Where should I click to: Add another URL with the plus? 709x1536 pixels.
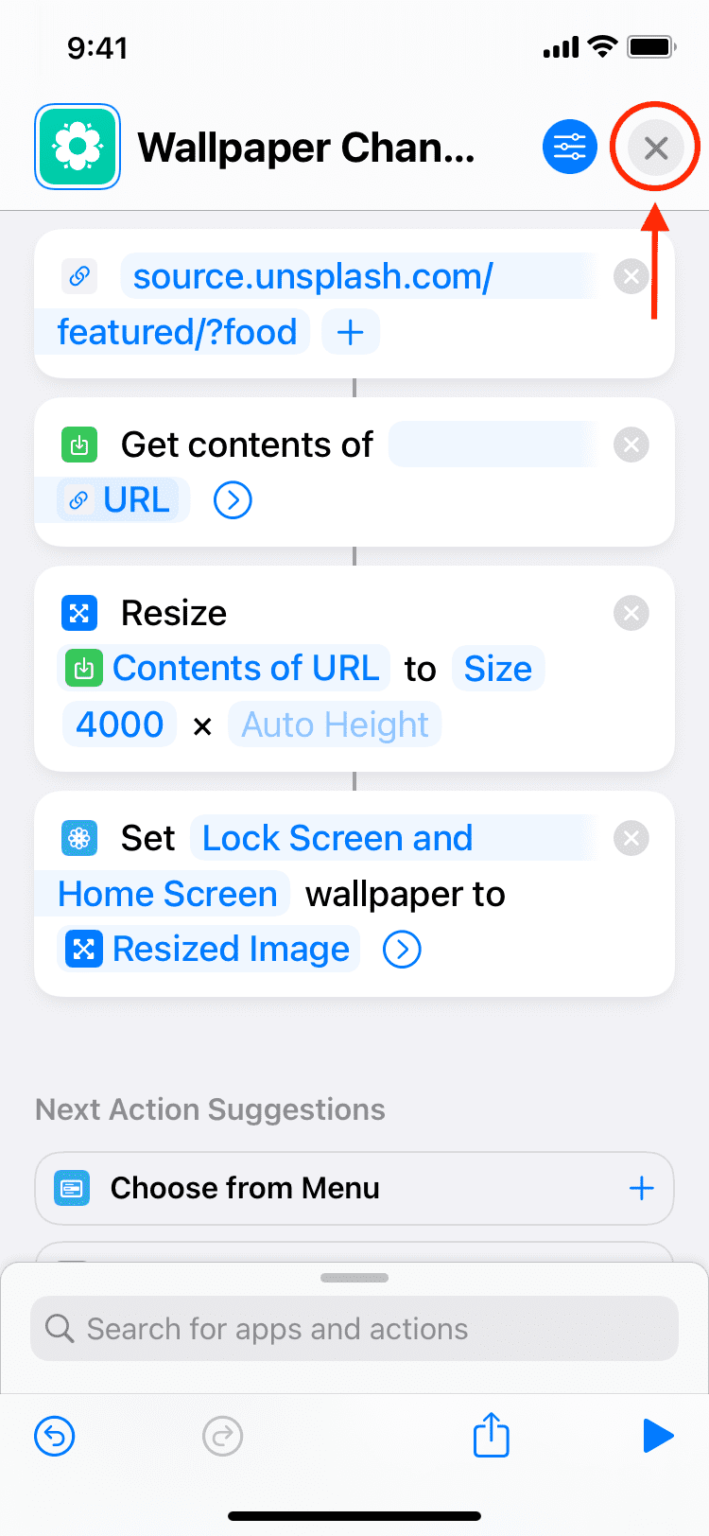(x=350, y=332)
